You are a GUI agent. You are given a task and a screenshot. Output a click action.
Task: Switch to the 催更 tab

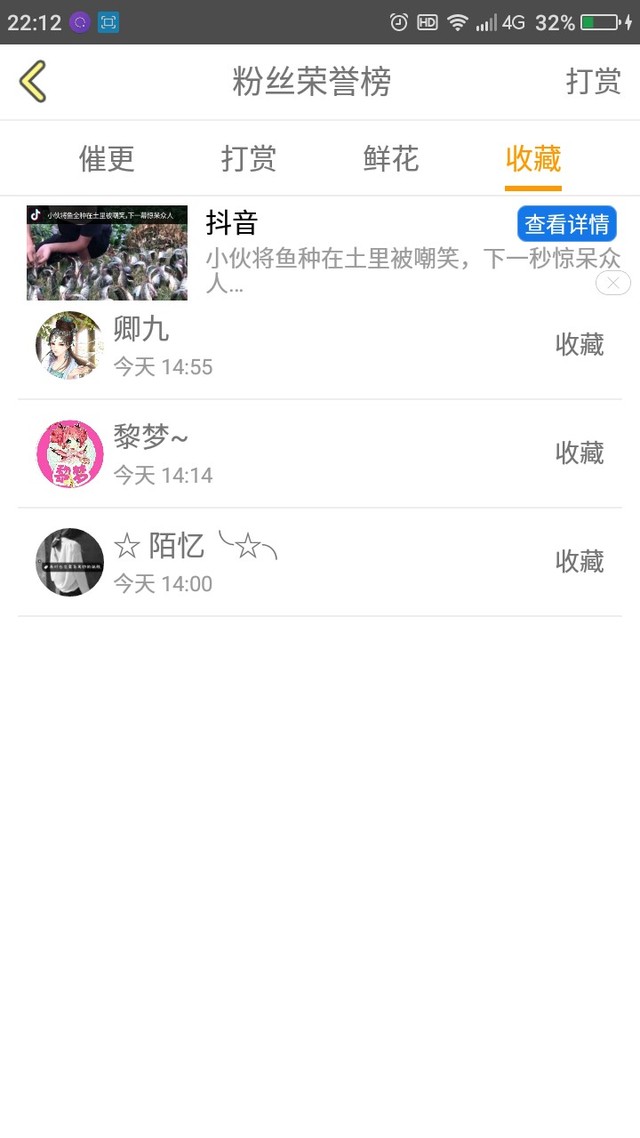click(x=107, y=158)
